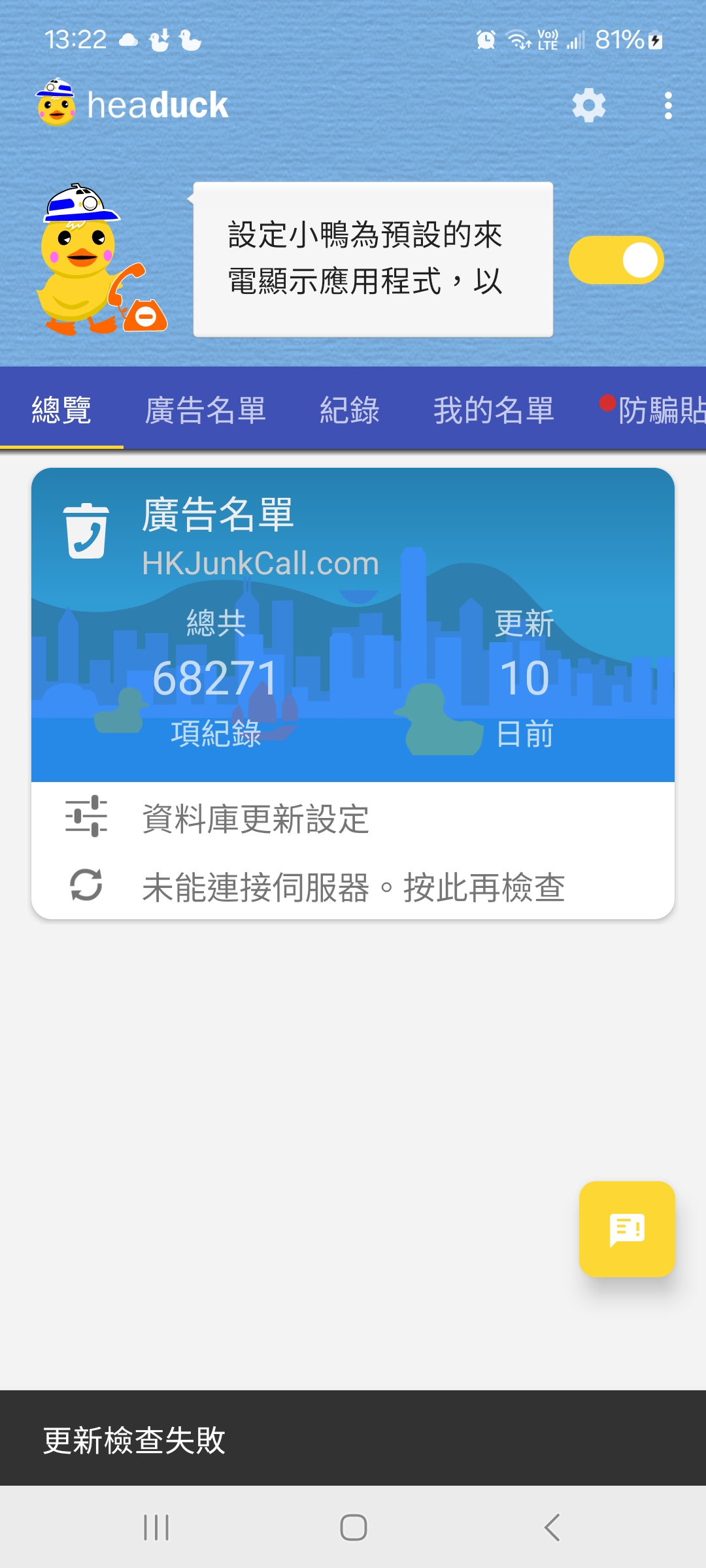Go to the system home screen

click(353, 1527)
